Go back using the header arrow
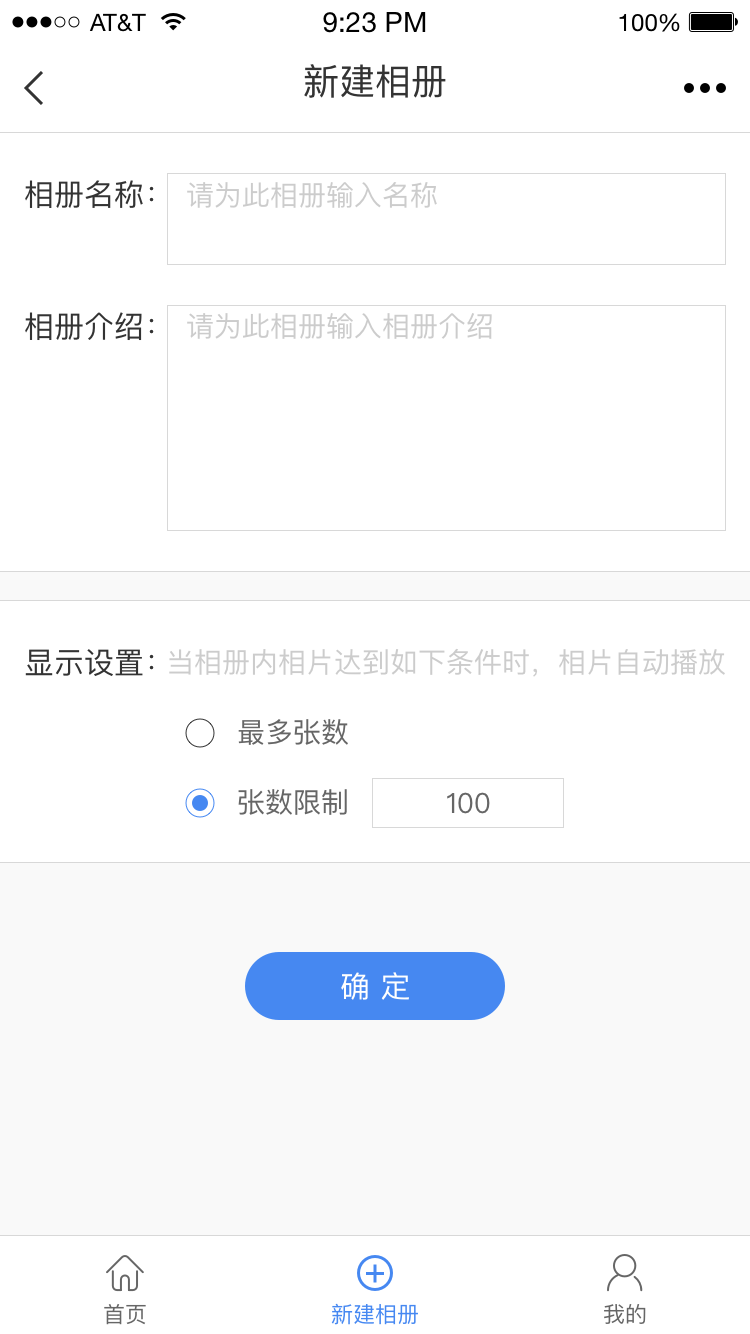This screenshot has width=750, height=1334. pos(34,88)
